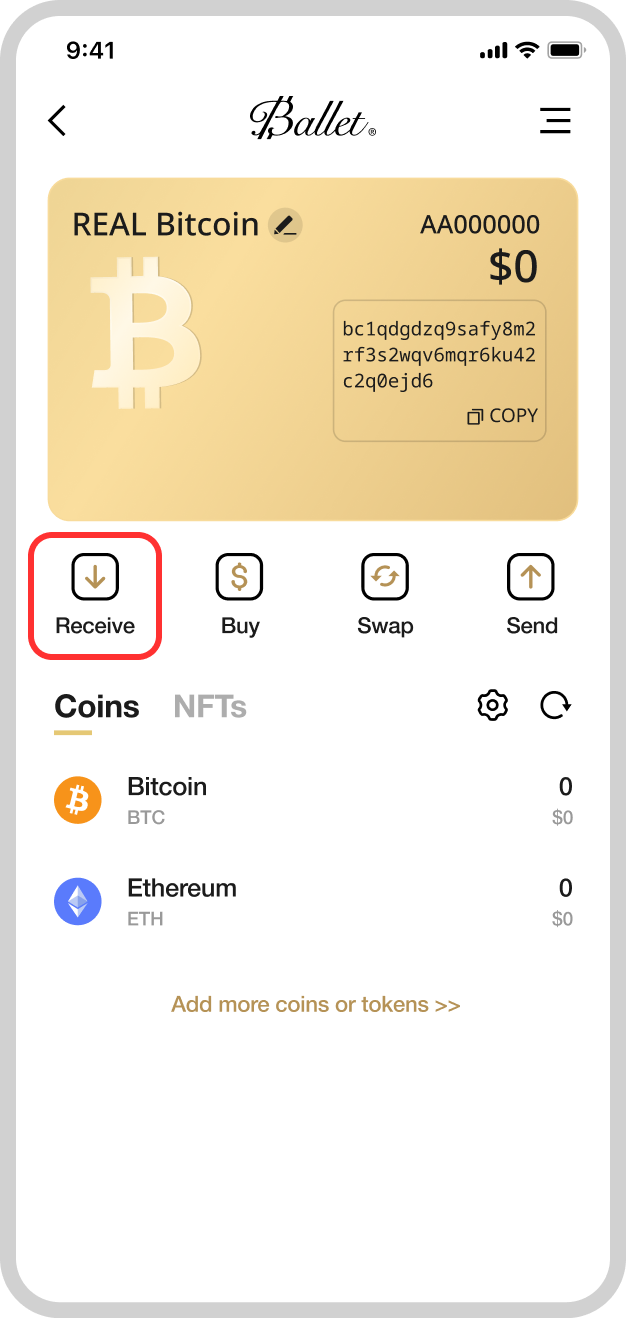
Task: Refresh the coin balances
Action: point(555,706)
